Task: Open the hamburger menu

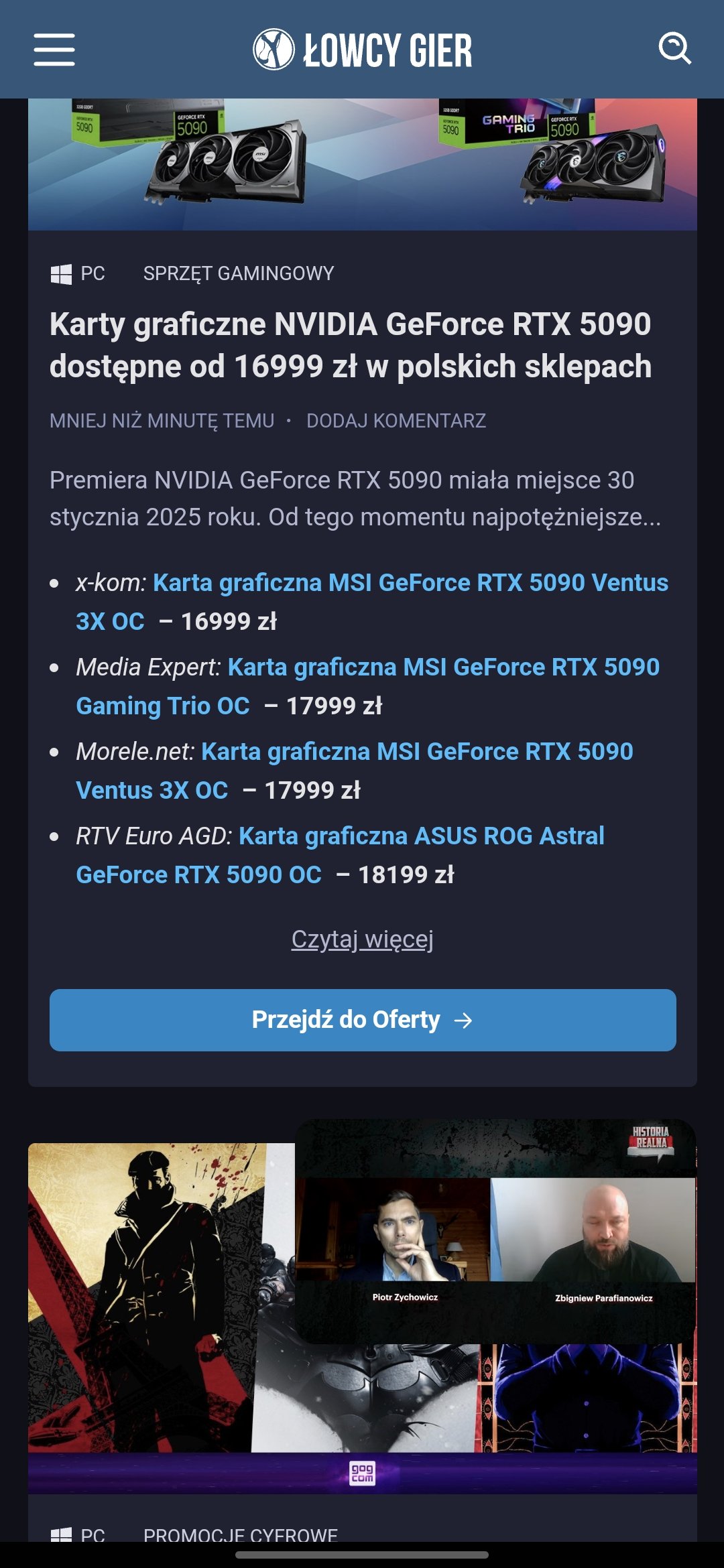Action: 54,50
